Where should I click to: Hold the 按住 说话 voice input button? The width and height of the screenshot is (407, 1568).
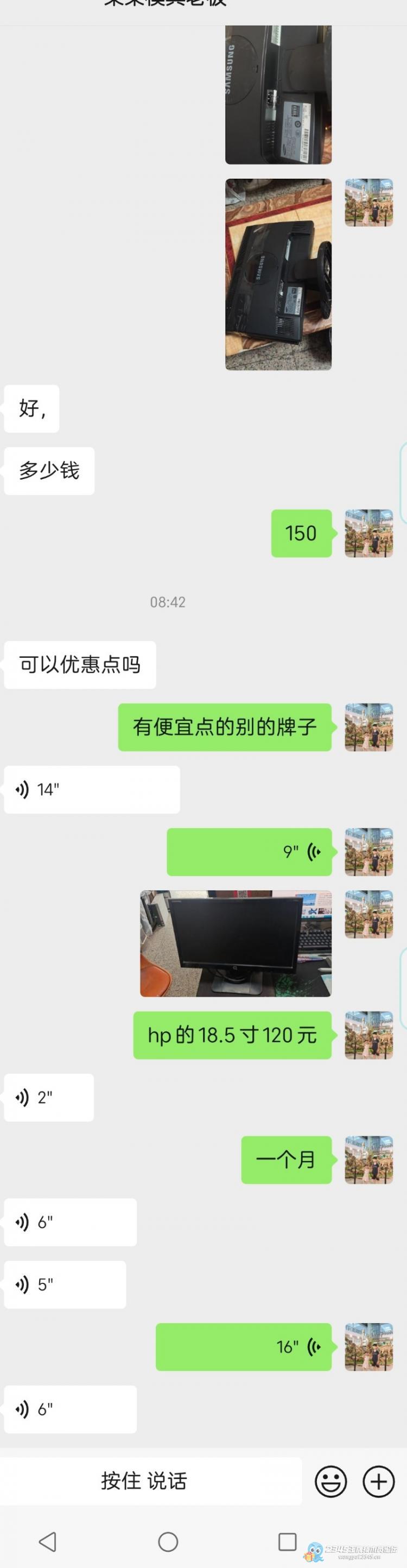tap(144, 1481)
